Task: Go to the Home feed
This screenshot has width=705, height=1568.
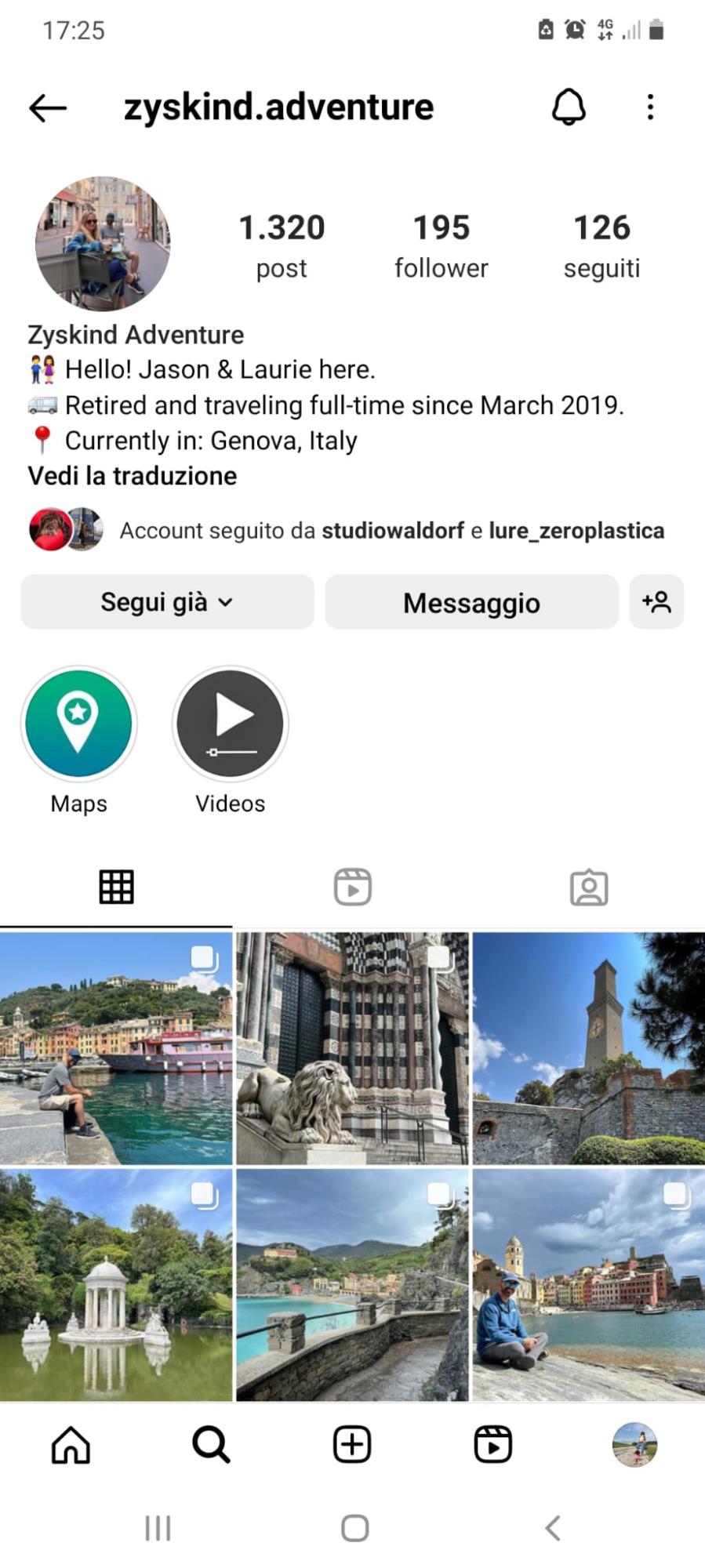Action: (71, 1444)
